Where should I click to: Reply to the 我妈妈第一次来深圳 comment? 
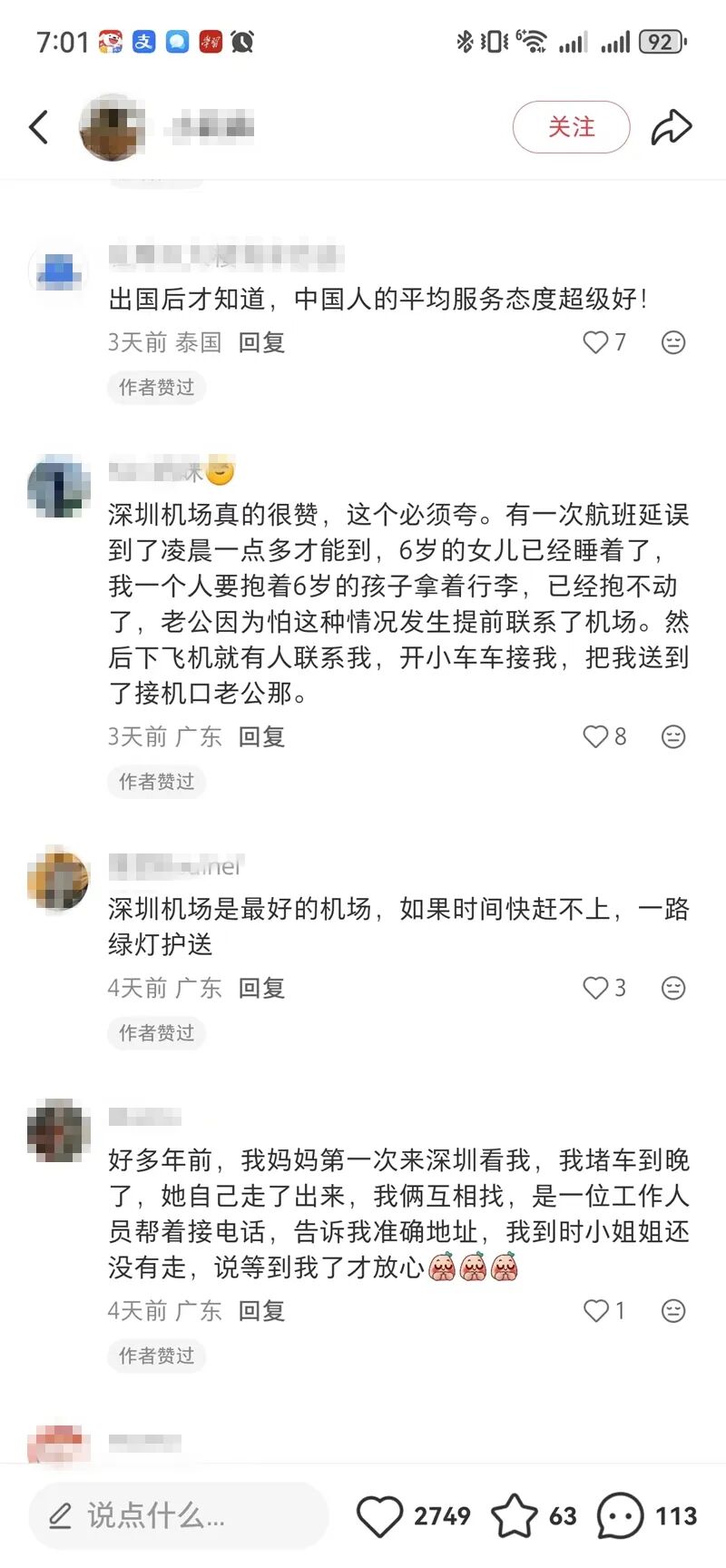click(261, 1311)
